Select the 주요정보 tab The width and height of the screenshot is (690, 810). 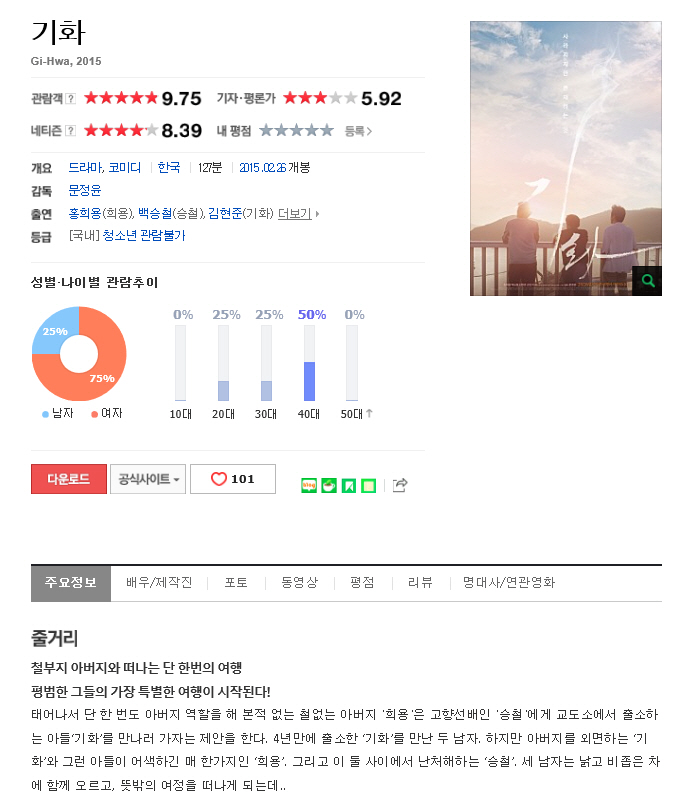pos(70,582)
